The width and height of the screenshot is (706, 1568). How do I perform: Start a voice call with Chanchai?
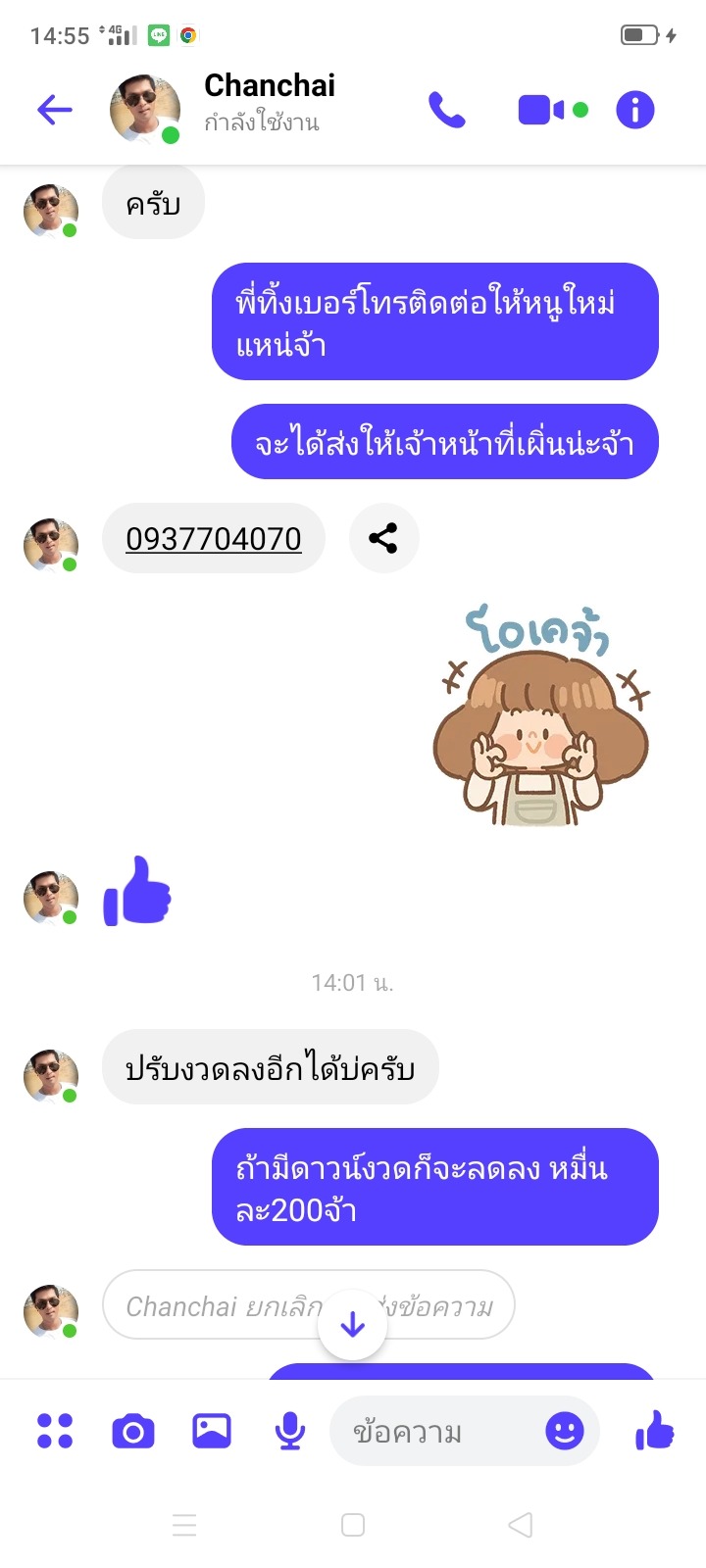[x=447, y=110]
